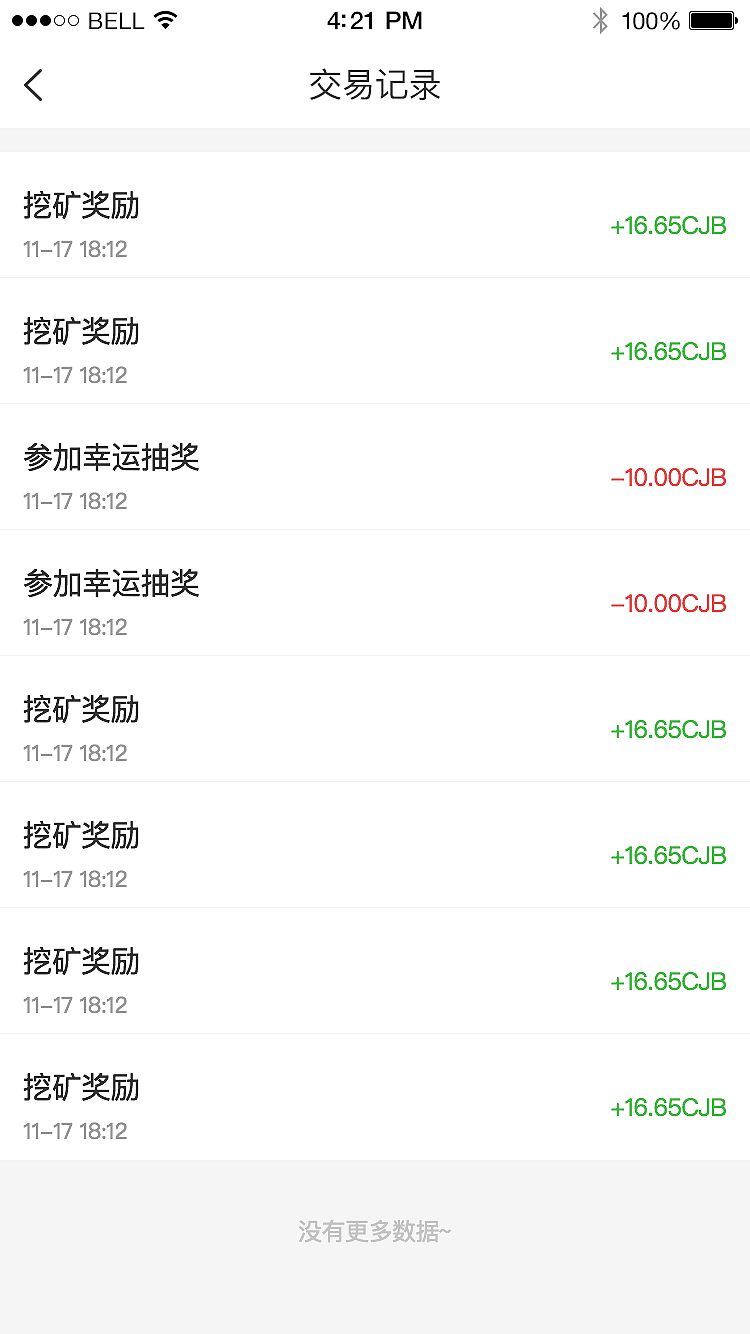Tap the 交易记录 page title
The height and width of the screenshot is (1334, 750).
coord(375,86)
